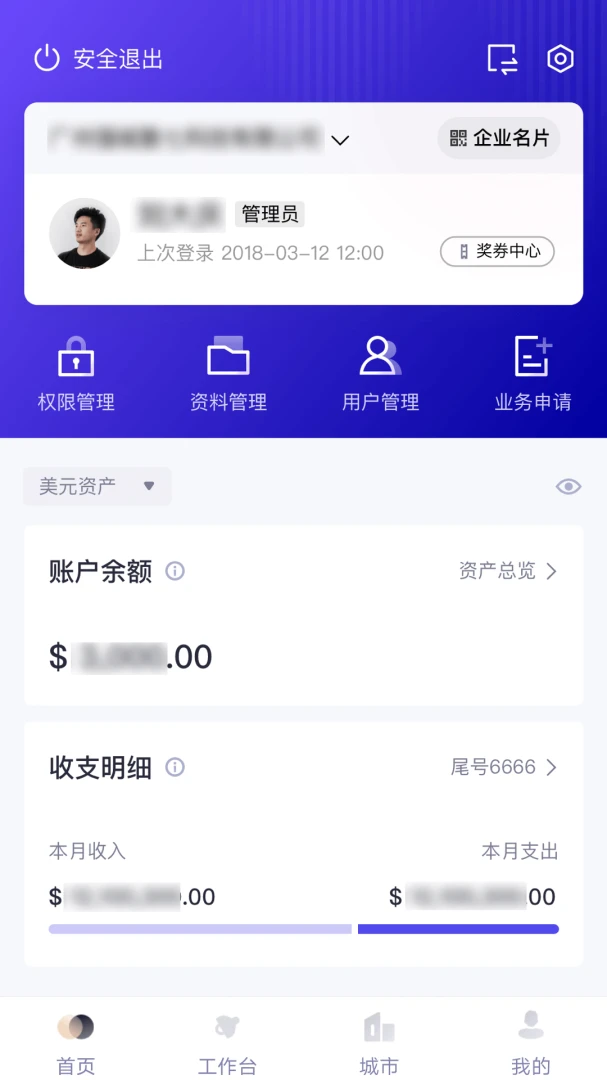
Task: Tap 安全退出 to log out safely
Action: tap(98, 59)
